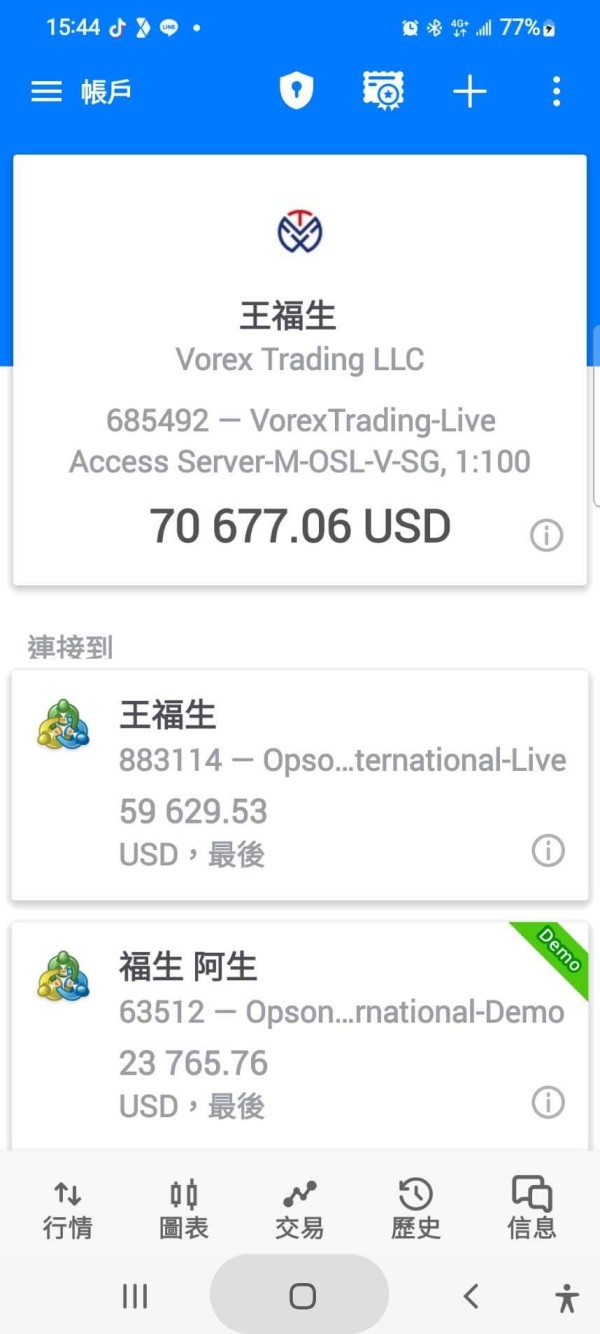Viewport: 600px width, 1334px height.
Task: Open the 信息 tab
Action: (532, 1209)
